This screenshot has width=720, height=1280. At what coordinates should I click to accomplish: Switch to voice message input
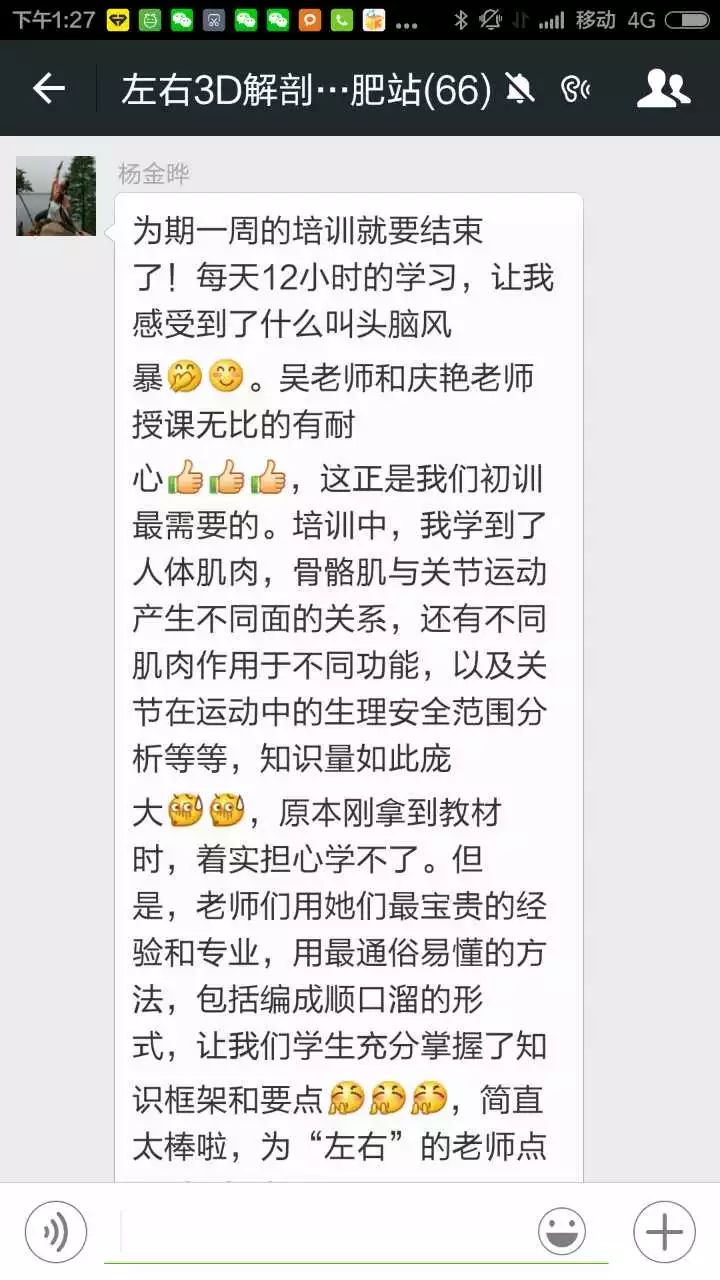(x=56, y=1231)
